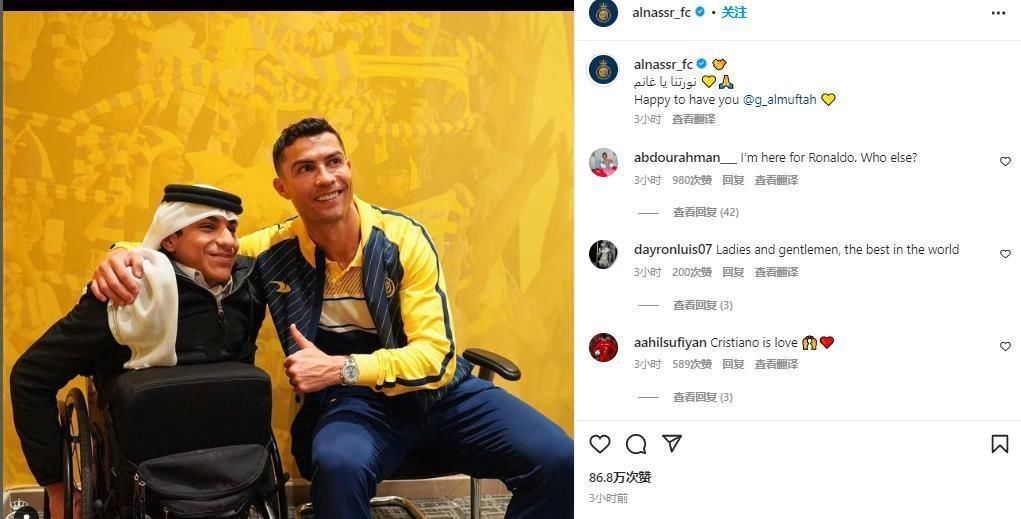1021x519 pixels.
Task: Open the three-dot options menu
Action: [x=998, y=13]
